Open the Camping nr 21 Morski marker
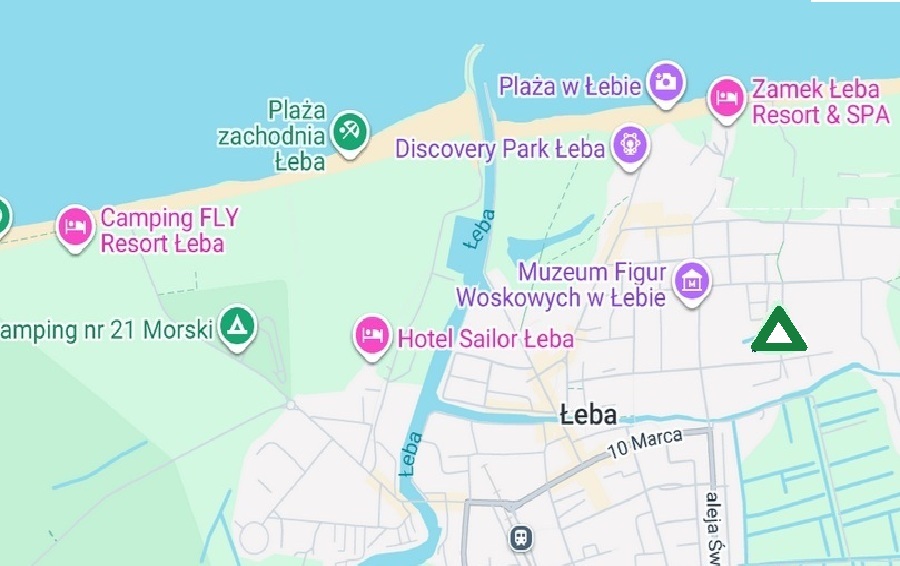 pyautogui.click(x=236, y=327)
